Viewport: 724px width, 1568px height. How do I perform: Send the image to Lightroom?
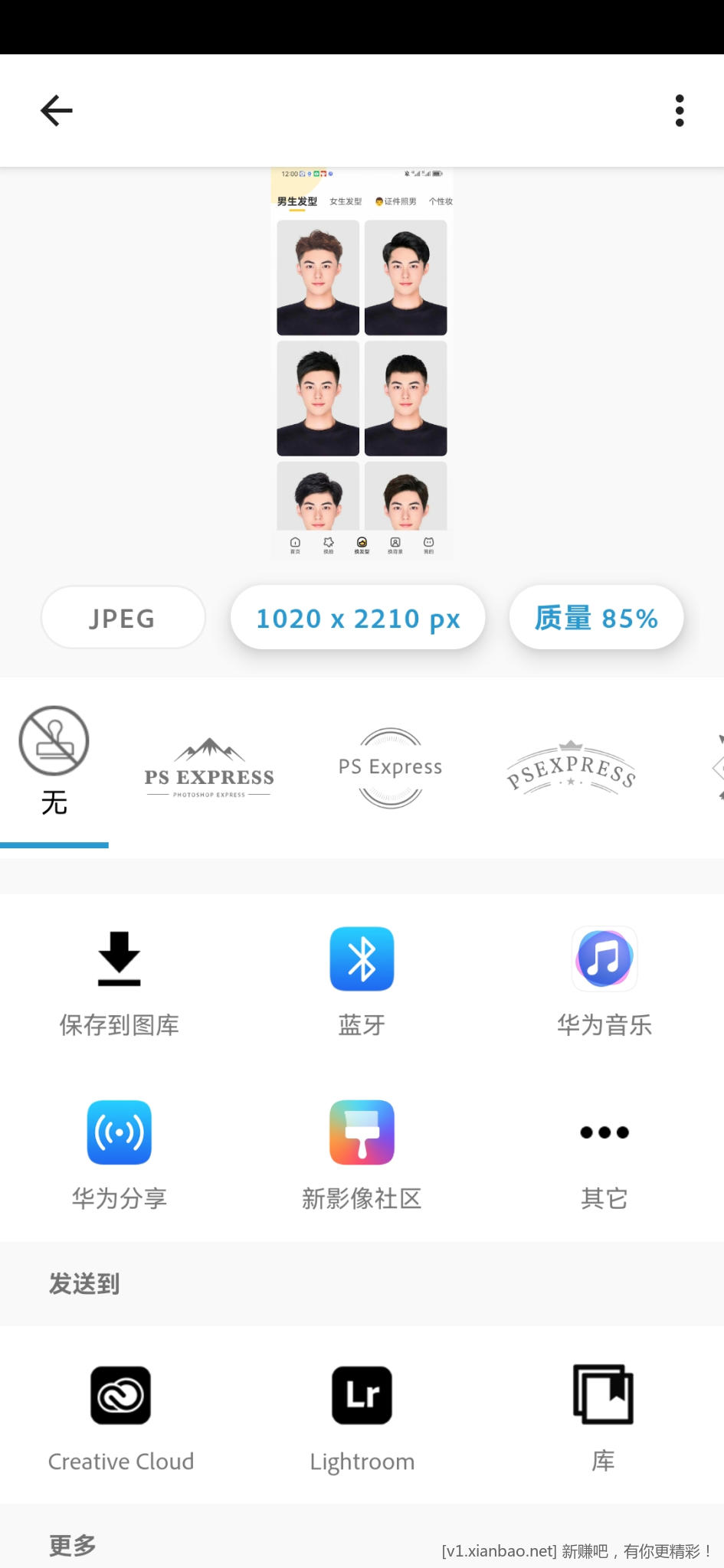(x=362, y=1418)
